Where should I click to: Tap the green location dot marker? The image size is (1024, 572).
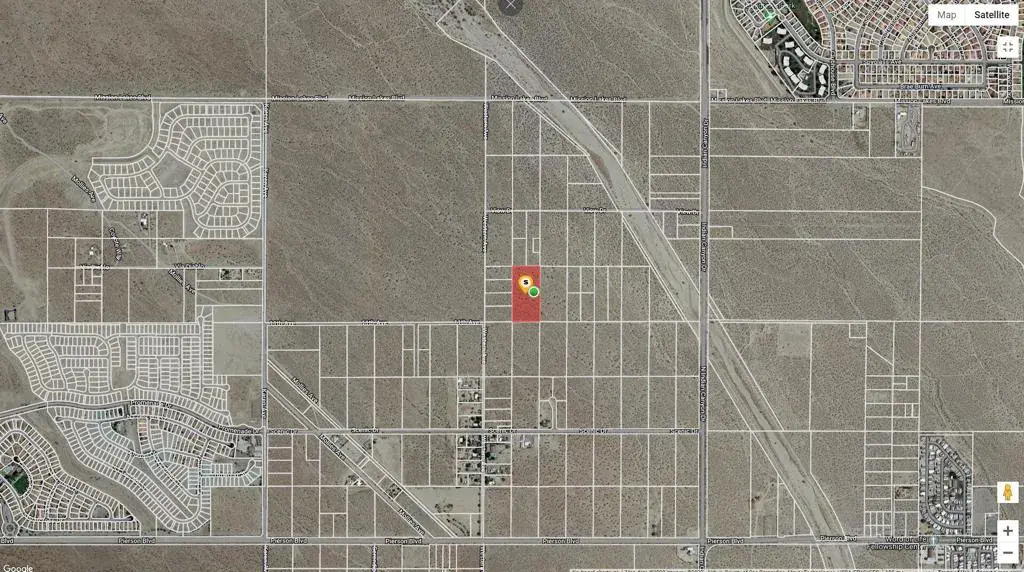click(534, 292)
